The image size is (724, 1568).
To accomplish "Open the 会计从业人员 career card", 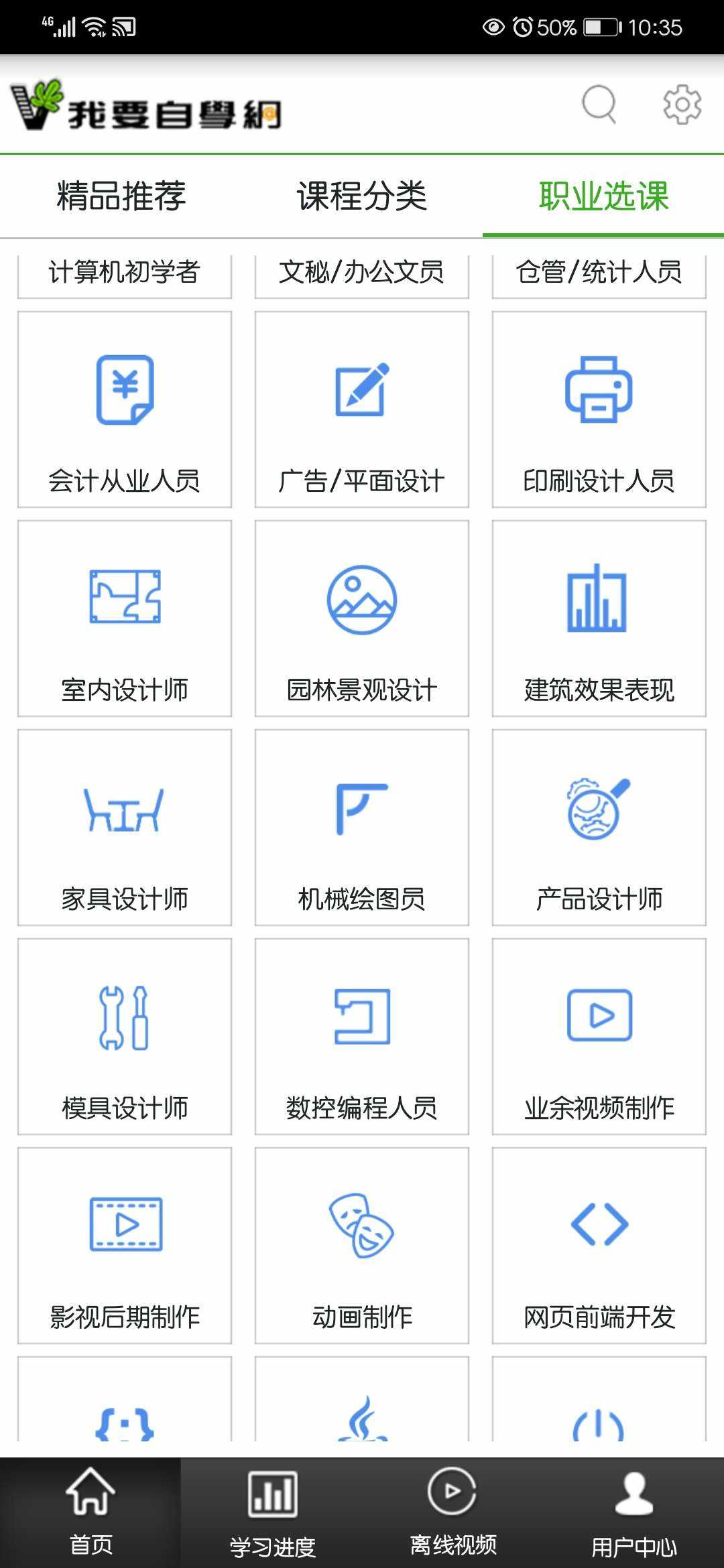I will tap(125, 409).
